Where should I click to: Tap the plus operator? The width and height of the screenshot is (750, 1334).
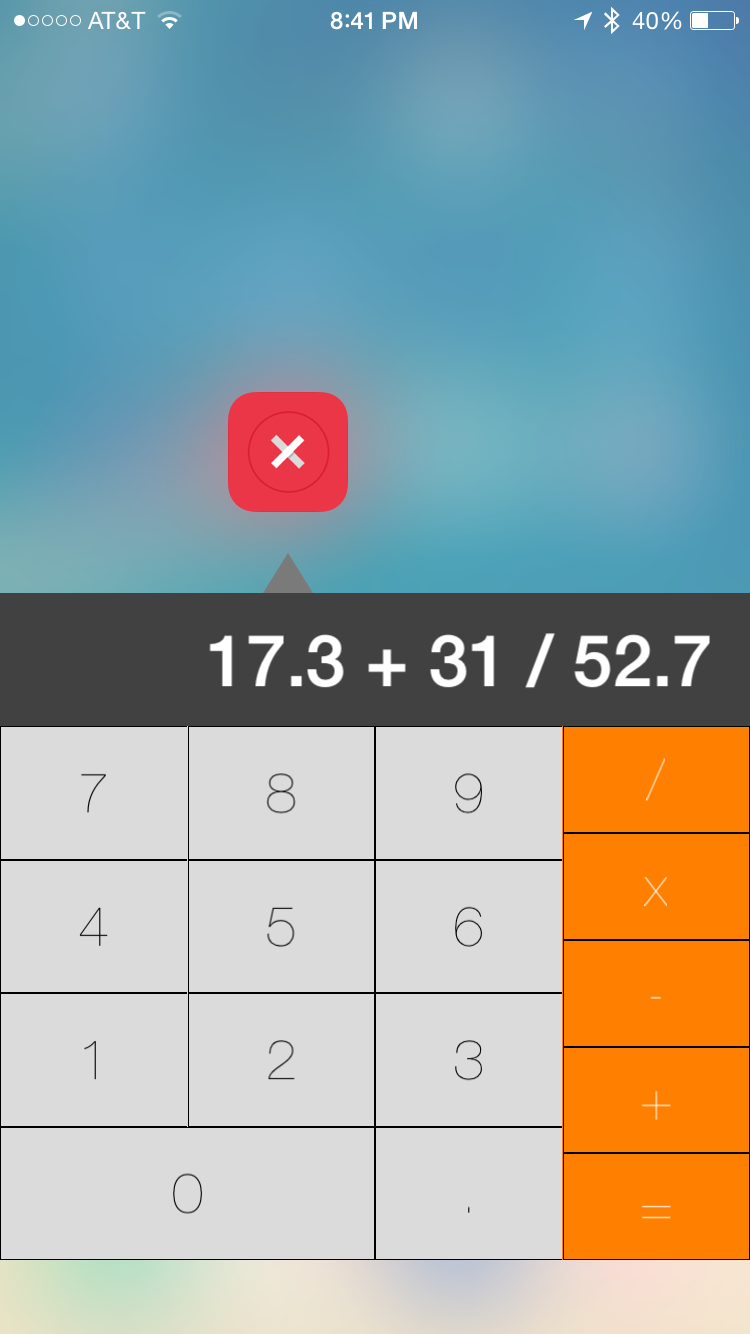[656, 1101]
